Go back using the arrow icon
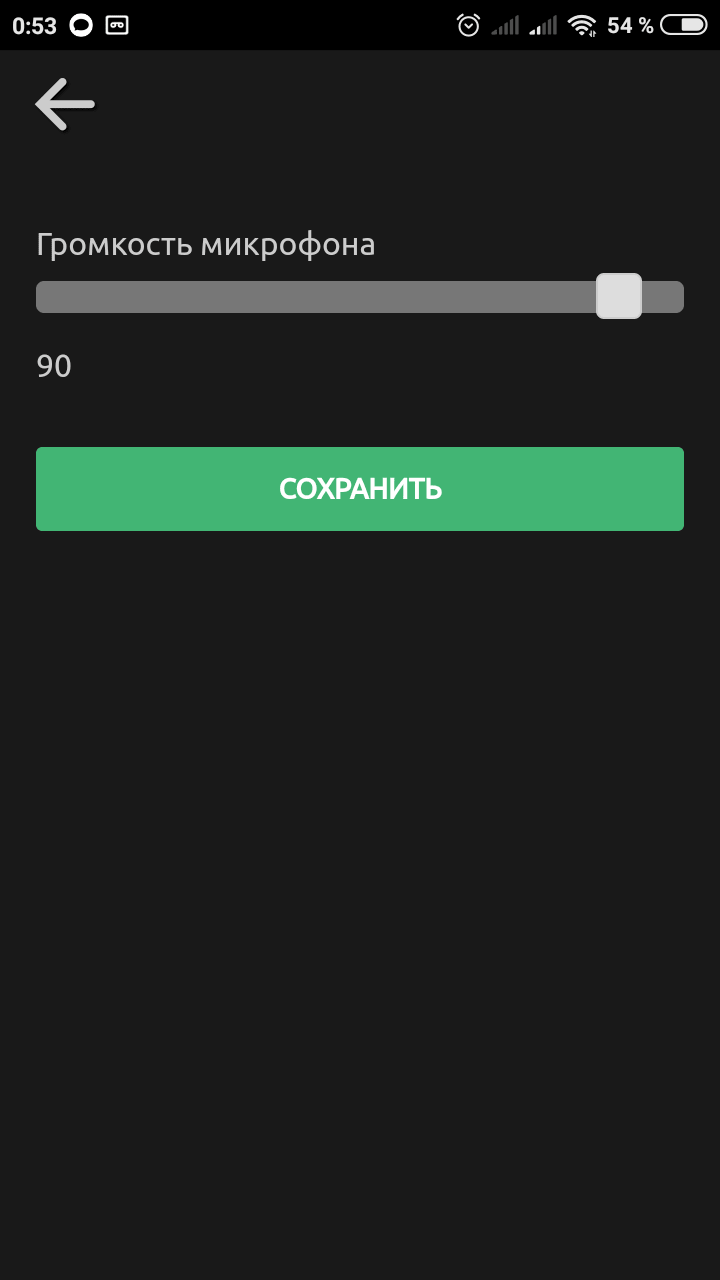This screenshot has height=1280, width=720. click(65, 104)
